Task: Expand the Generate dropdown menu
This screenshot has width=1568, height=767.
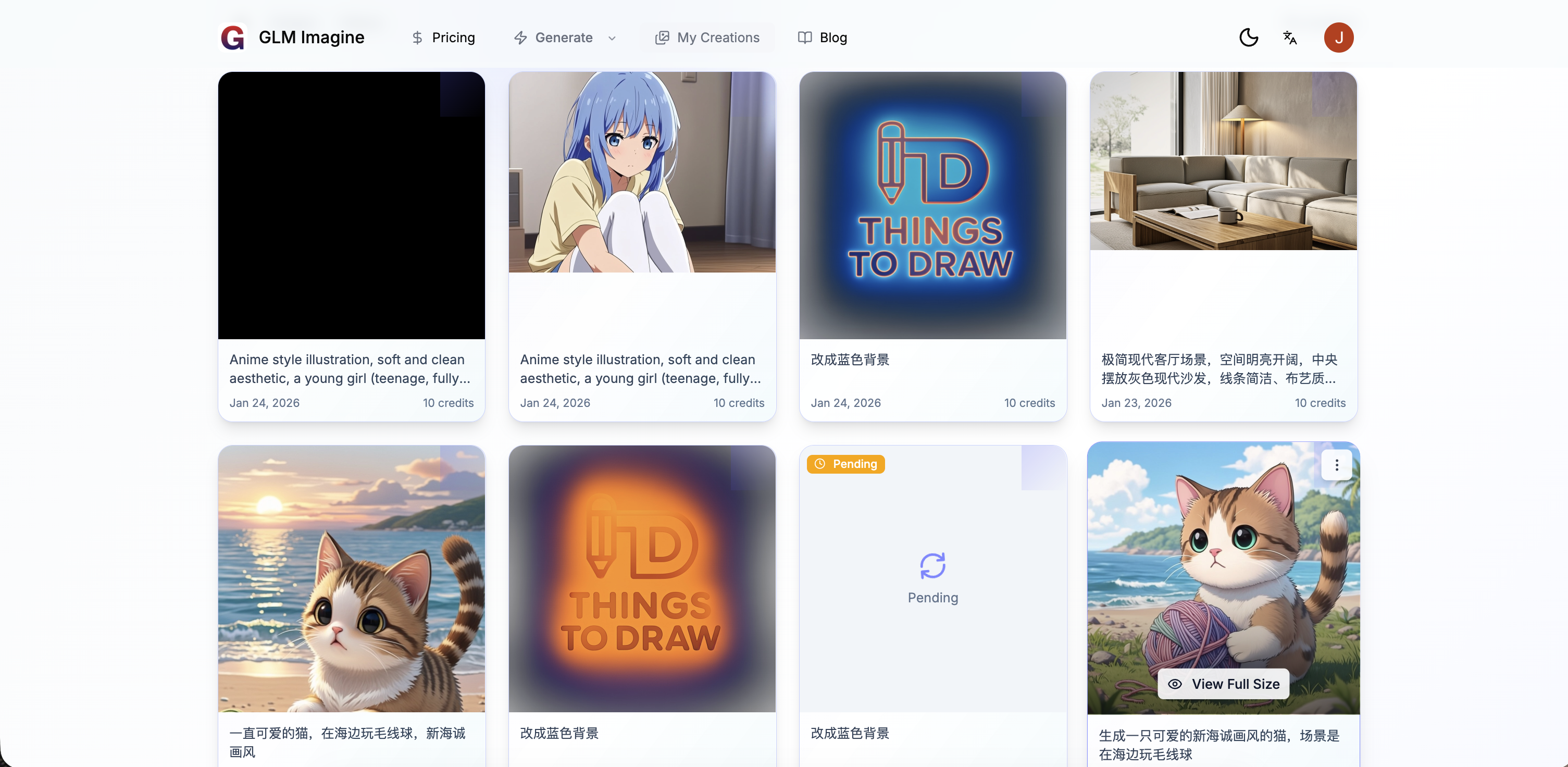Action: click(x=564, y=38)
